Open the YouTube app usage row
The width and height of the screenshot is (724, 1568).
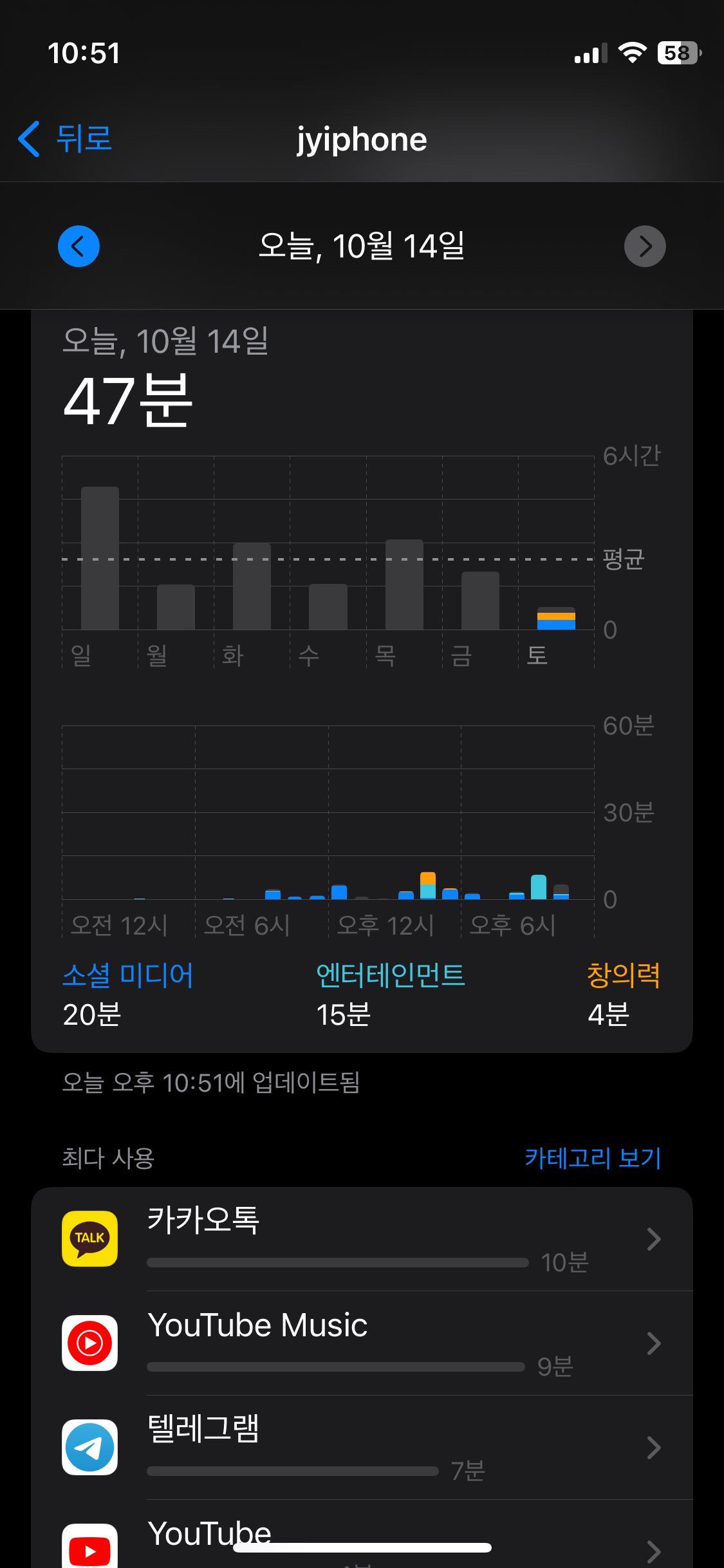coord(362,1538)
